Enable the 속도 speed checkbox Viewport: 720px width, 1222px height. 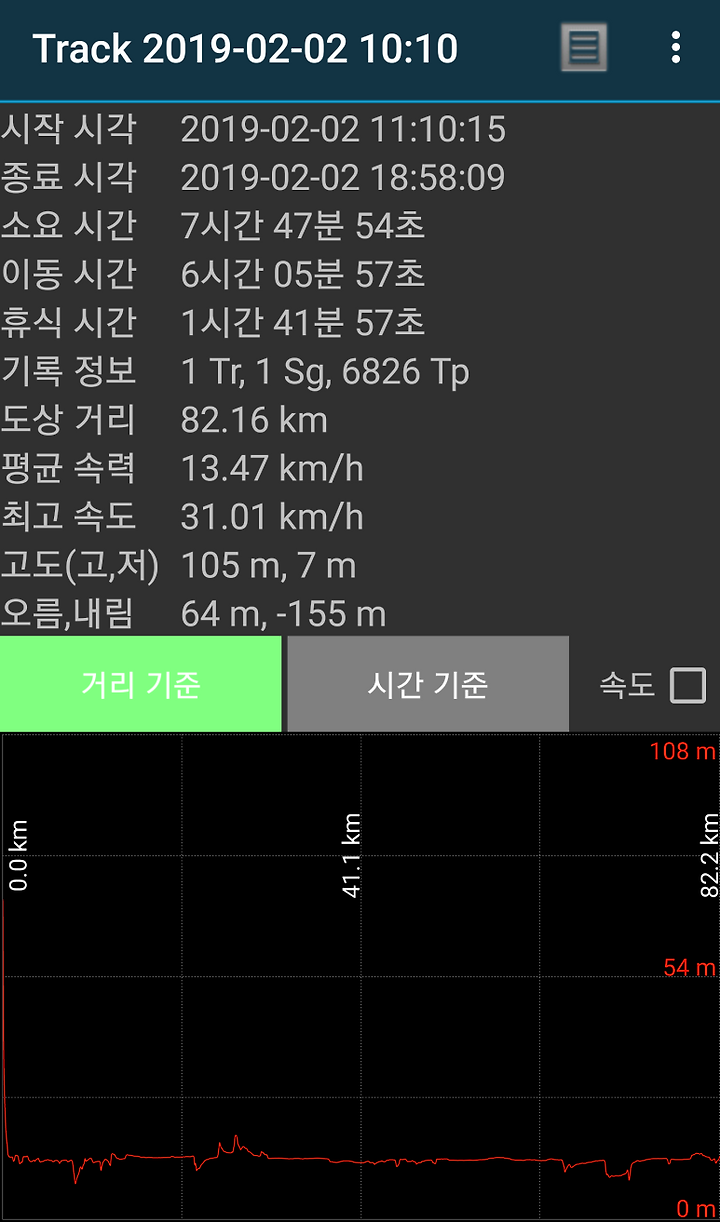point(688,685)
